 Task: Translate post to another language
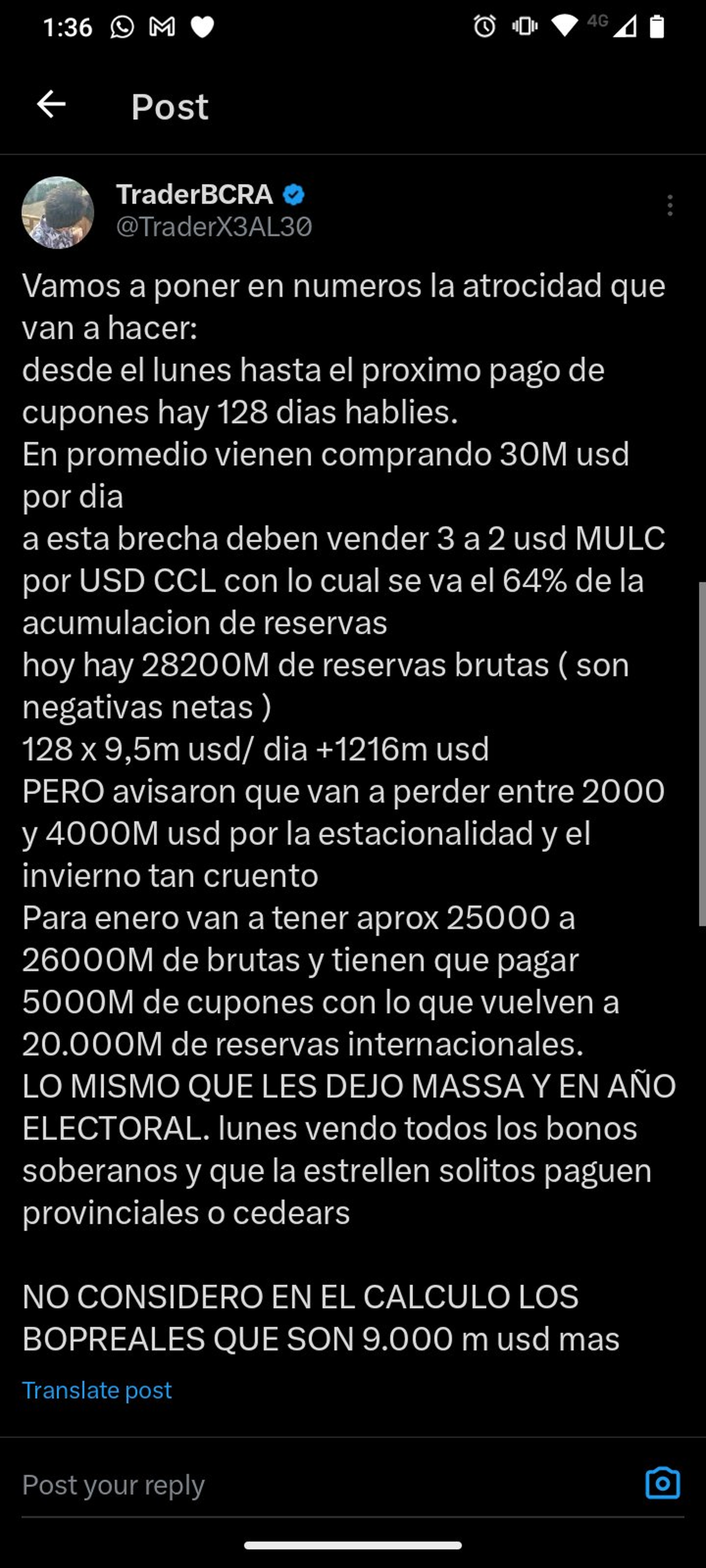97,1390
